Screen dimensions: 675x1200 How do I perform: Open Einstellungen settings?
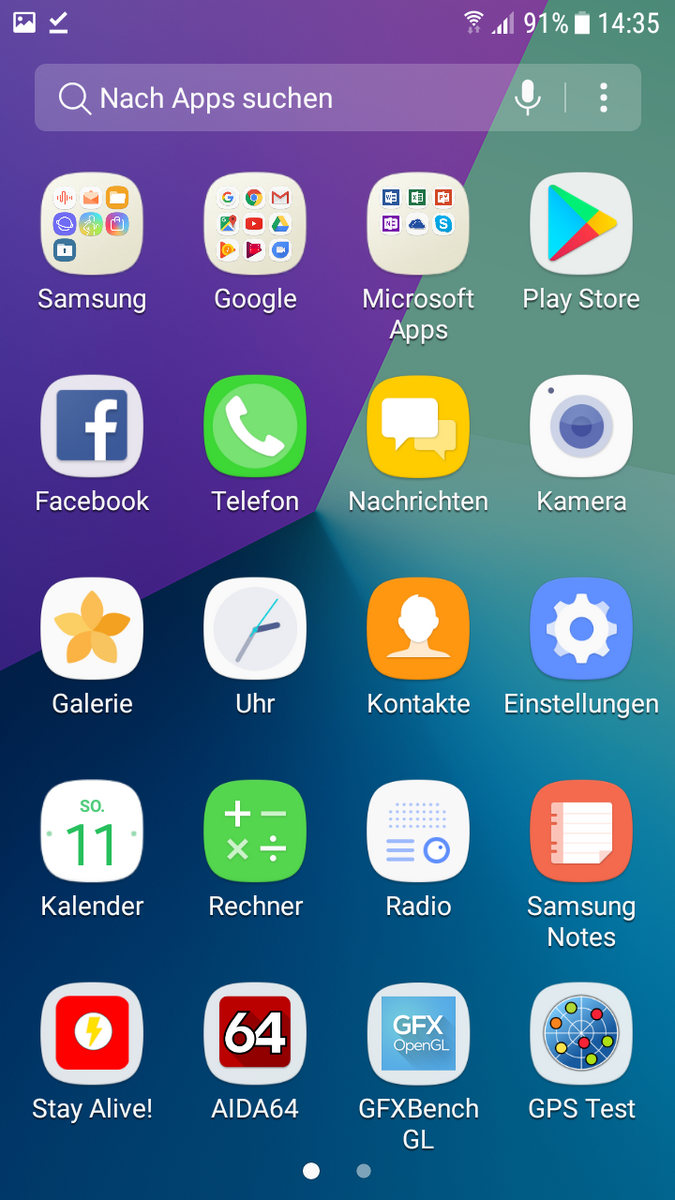coord(581,629)
